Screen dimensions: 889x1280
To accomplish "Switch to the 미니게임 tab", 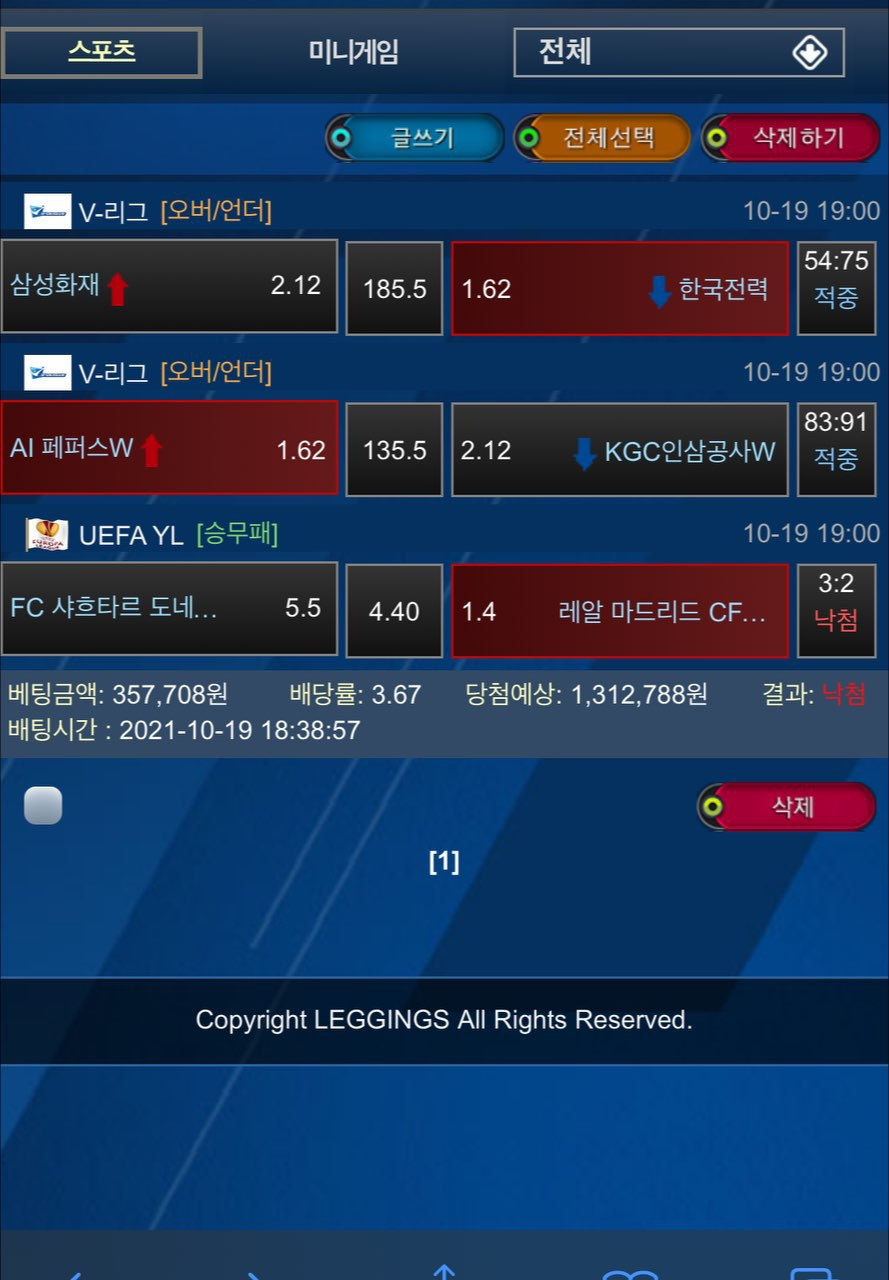I will coord(353,52).
